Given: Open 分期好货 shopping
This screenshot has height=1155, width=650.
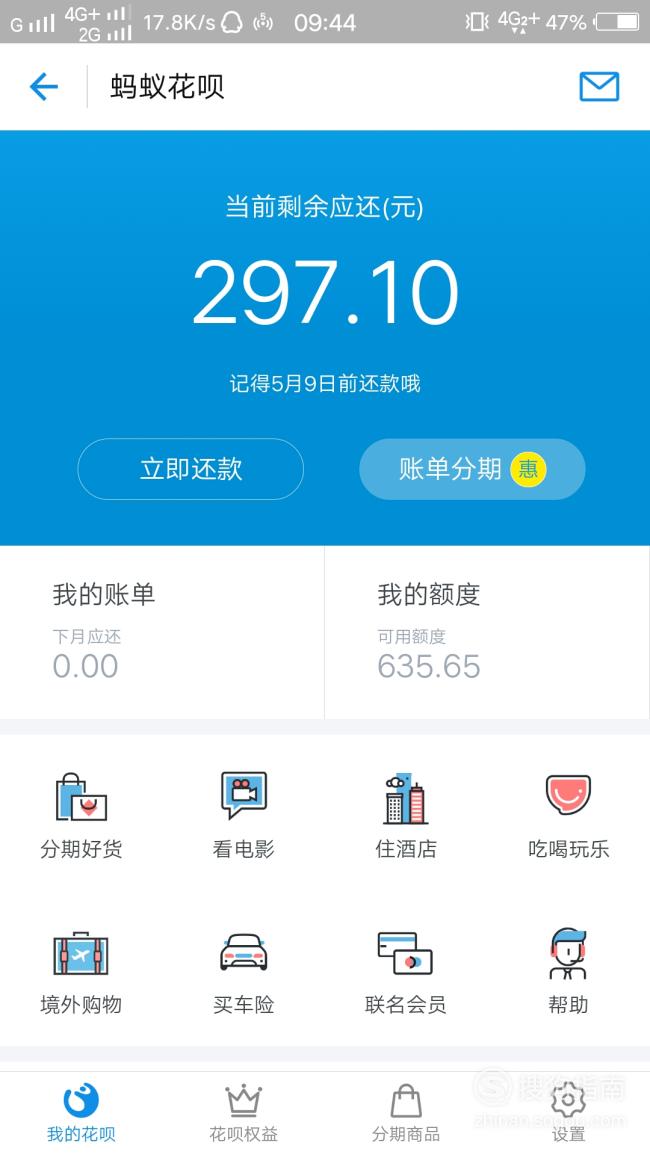Looking at the screenshot, I should [x=81, y=816].
